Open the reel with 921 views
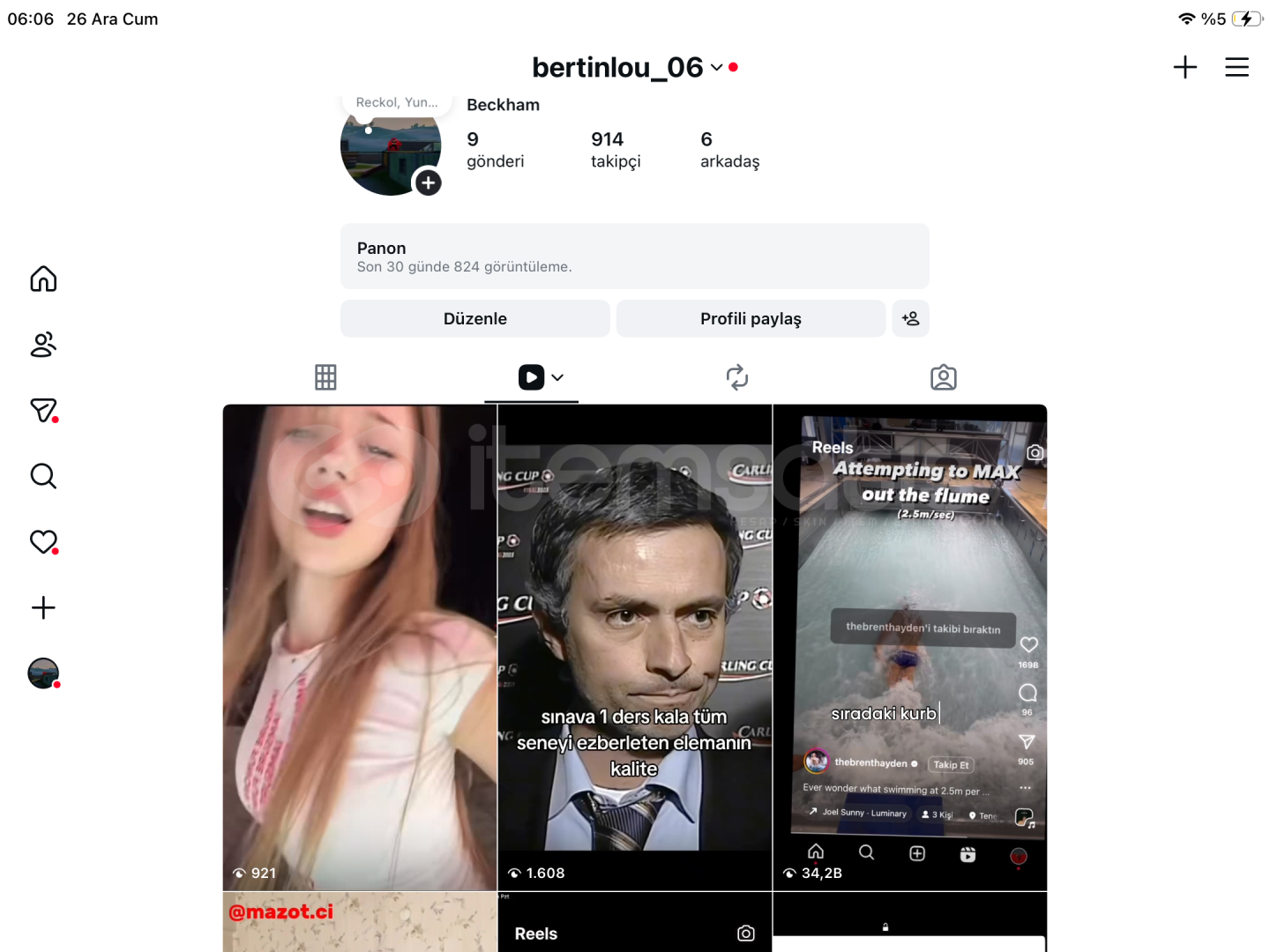 (359, 648)
